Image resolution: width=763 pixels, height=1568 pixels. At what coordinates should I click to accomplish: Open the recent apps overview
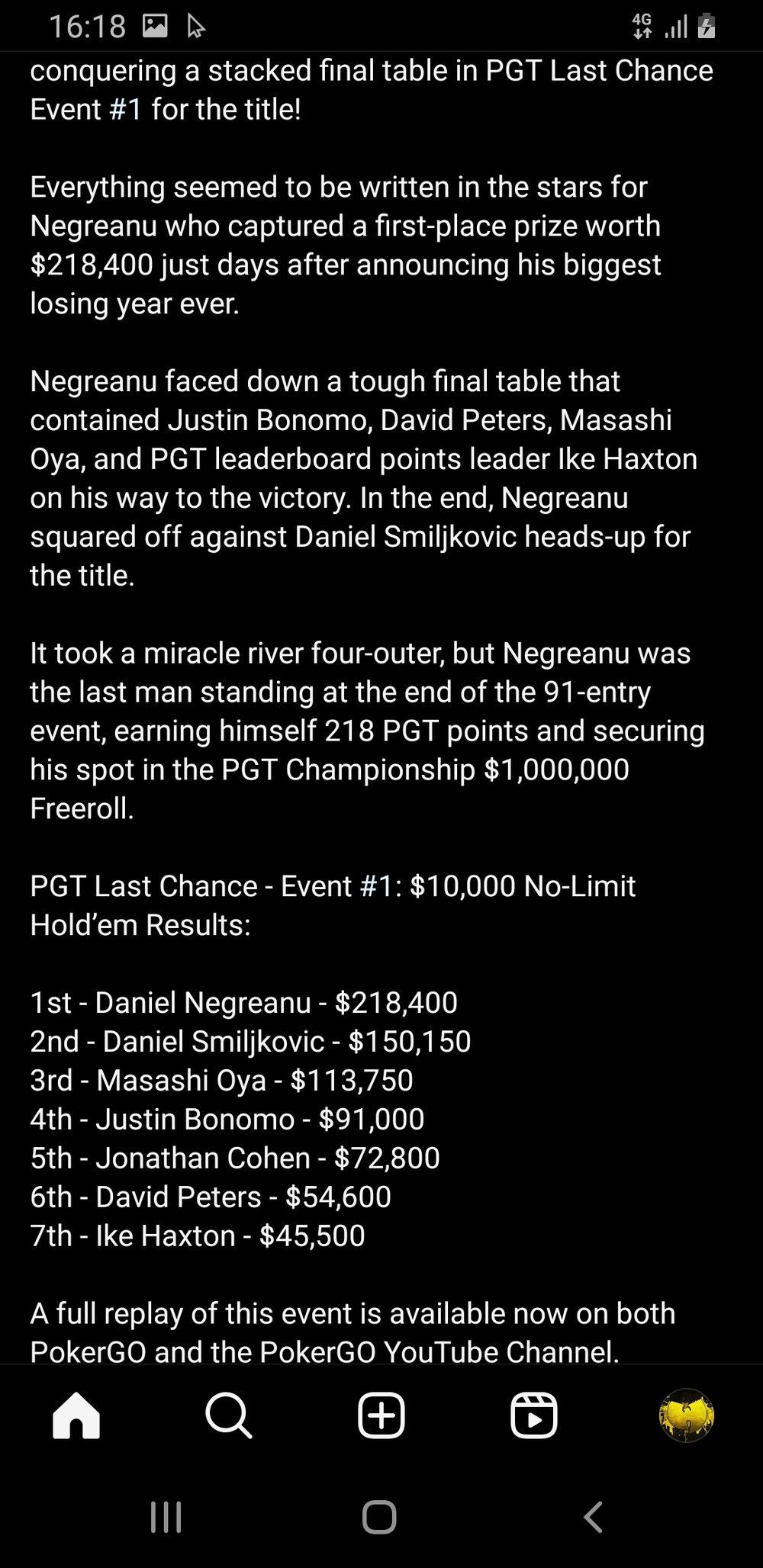click(166, 1517)
